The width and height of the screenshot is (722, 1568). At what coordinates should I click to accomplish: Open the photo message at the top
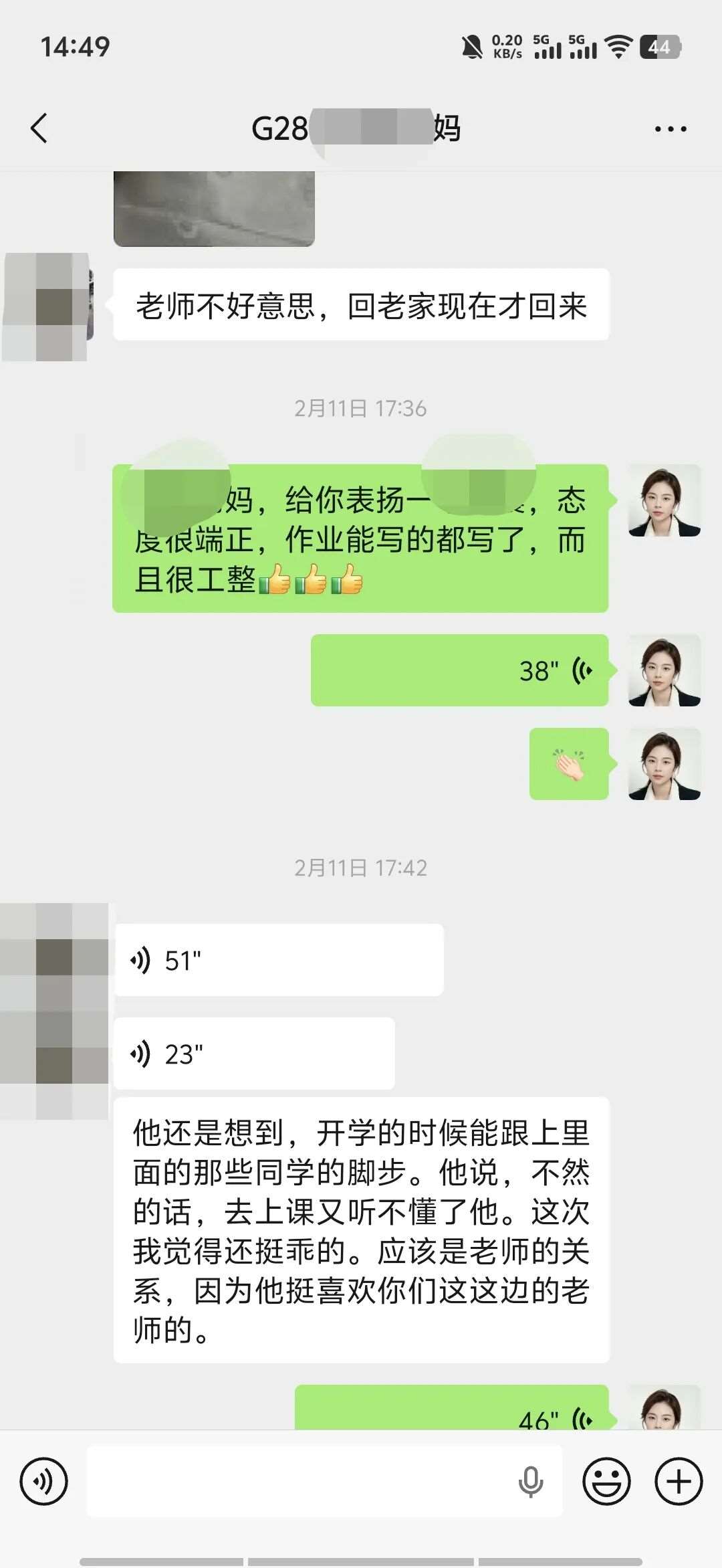point(214,209)
